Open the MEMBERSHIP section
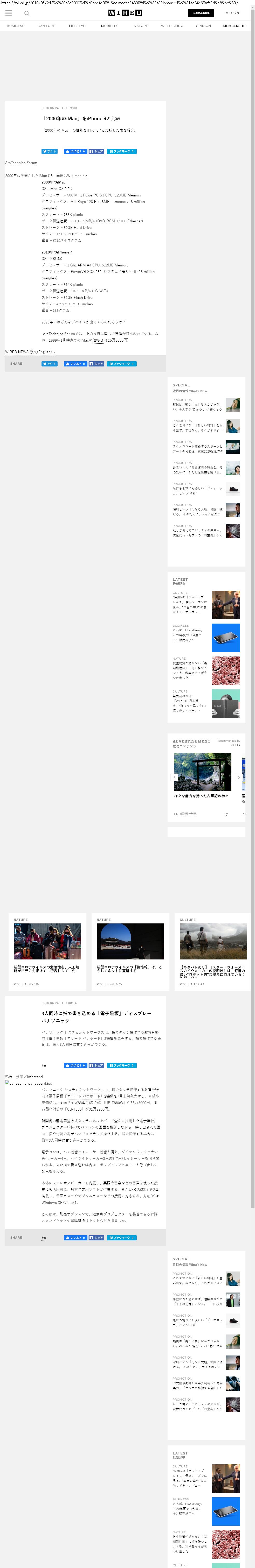The width and height of the screenshot is (255, 1568). pos(234,26)
